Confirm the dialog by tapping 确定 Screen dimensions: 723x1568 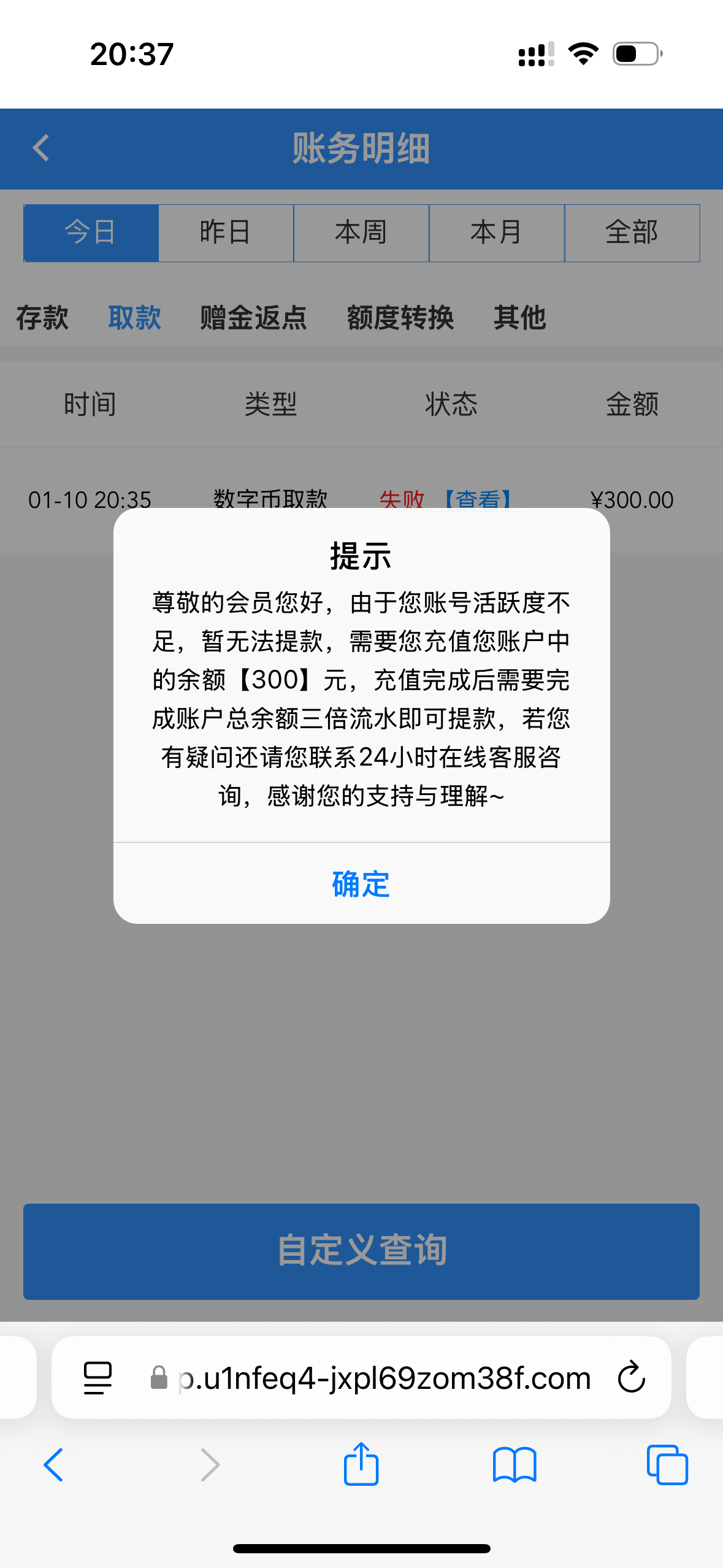pos(361,884)
